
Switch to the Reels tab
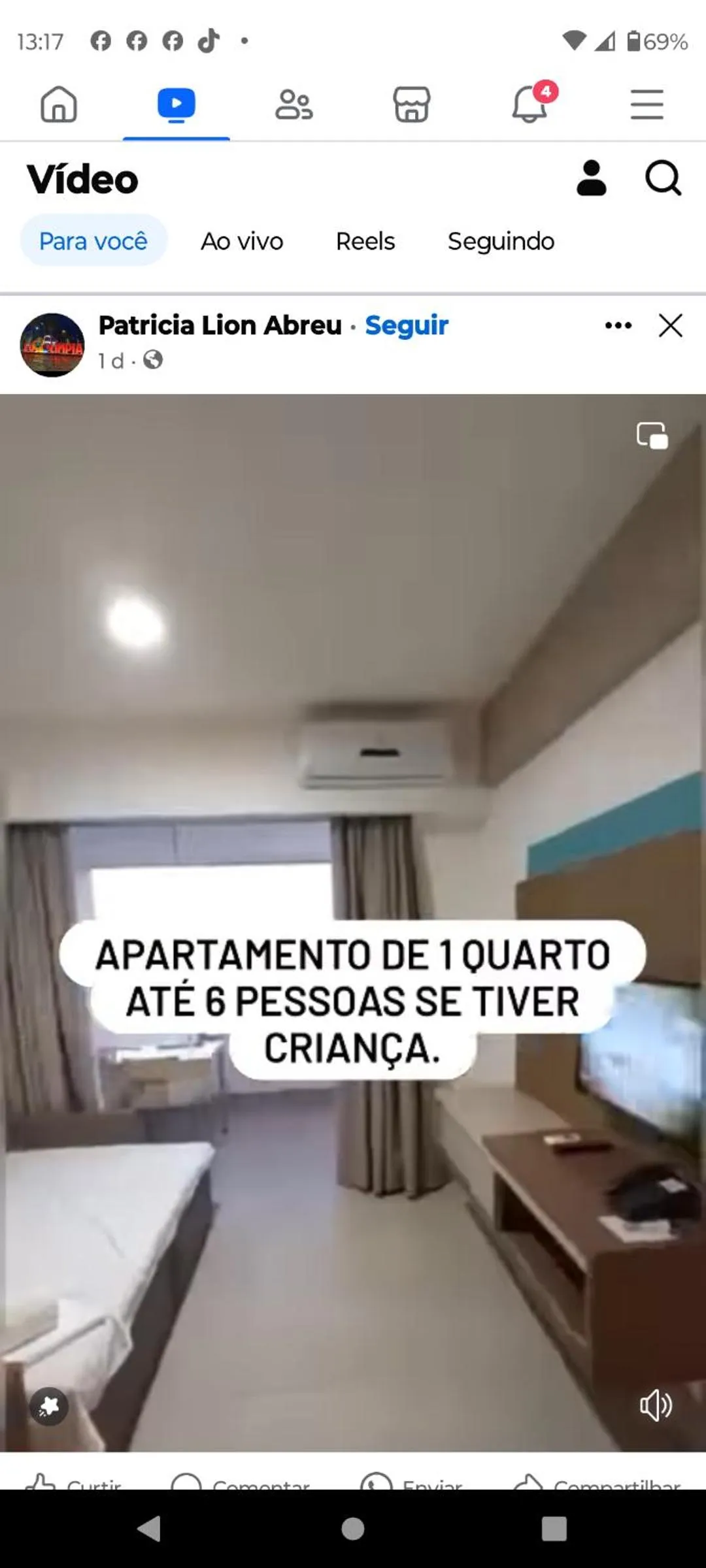point(365,241)
